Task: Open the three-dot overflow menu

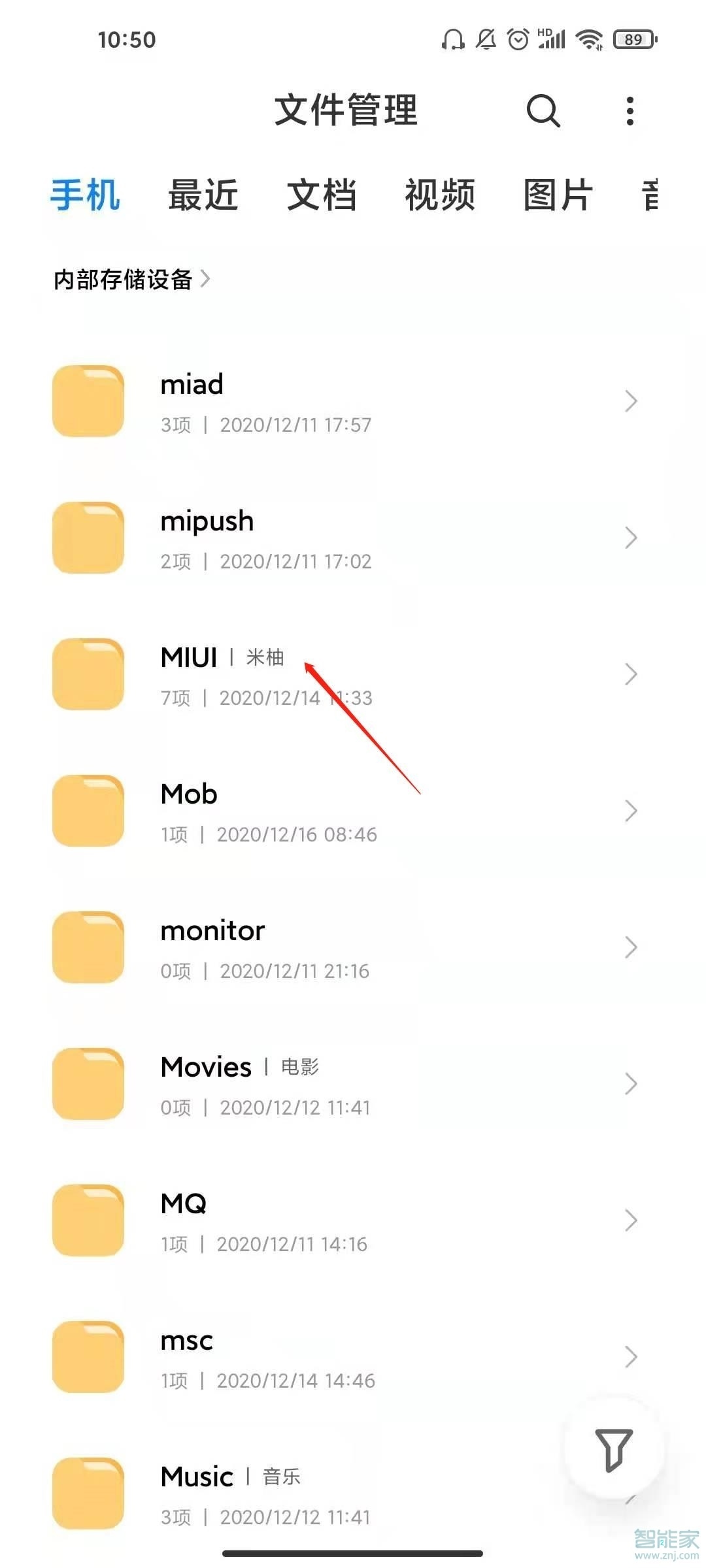Action: click(630, 110)
